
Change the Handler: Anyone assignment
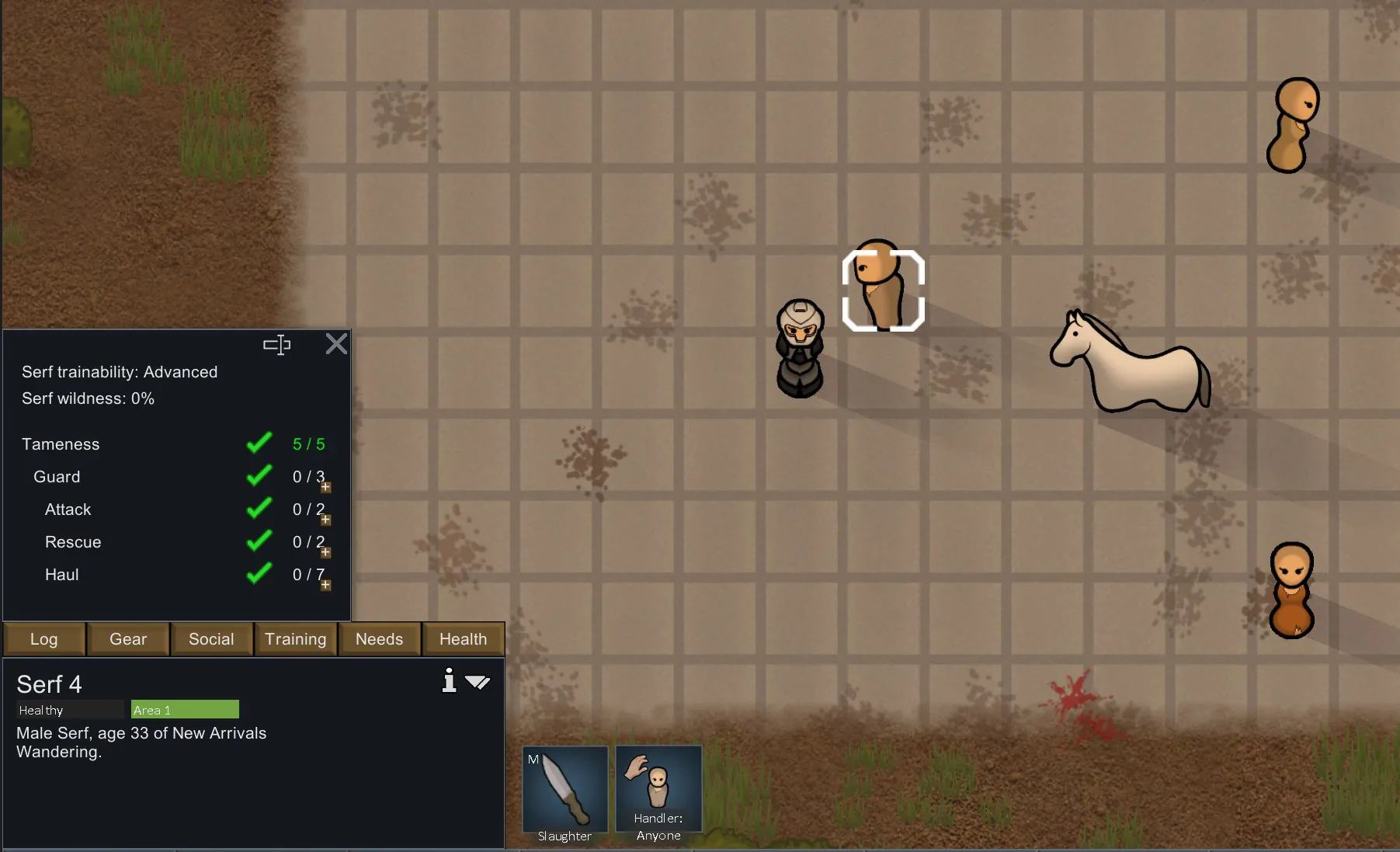pyautogui.click(x=658, y=790)
